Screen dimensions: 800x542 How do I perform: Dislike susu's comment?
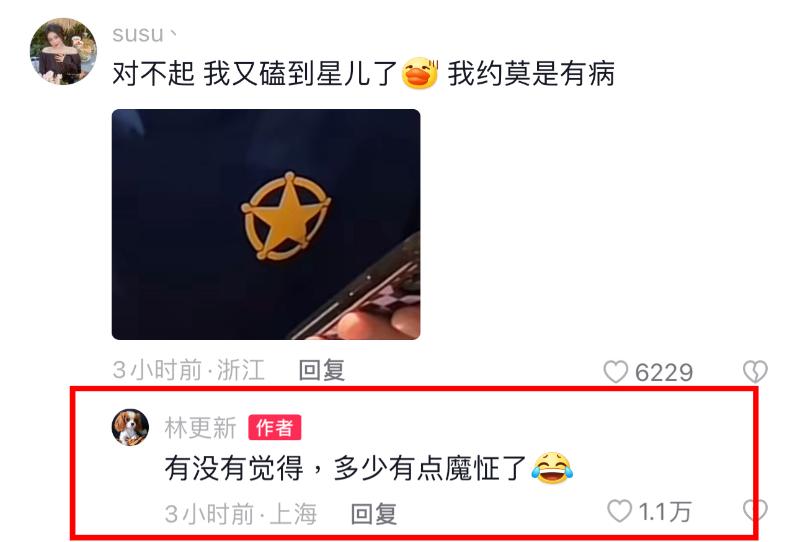(755, 372)
